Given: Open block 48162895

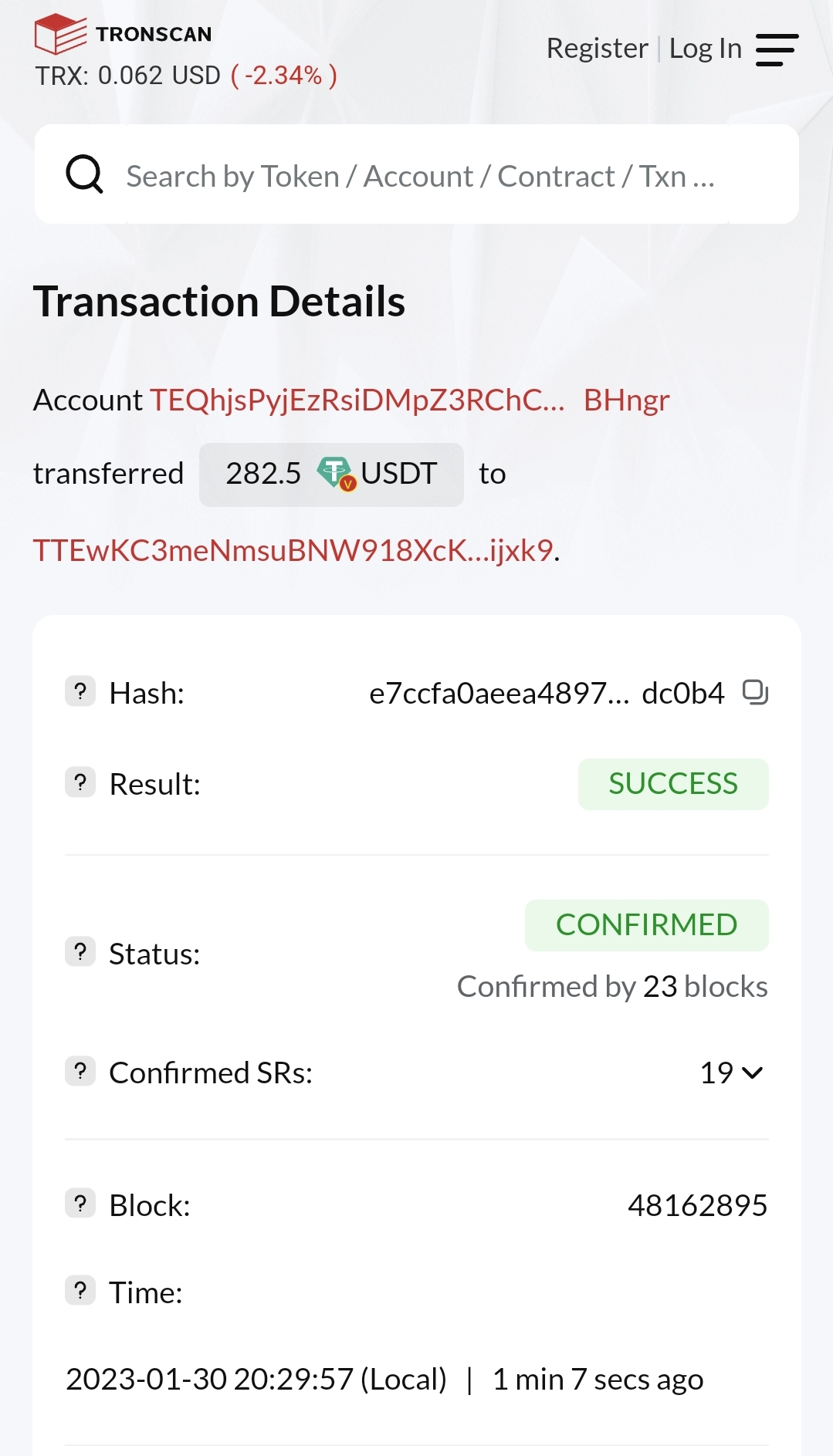Looking at the screenshot, I should (x=697, y=1205).
